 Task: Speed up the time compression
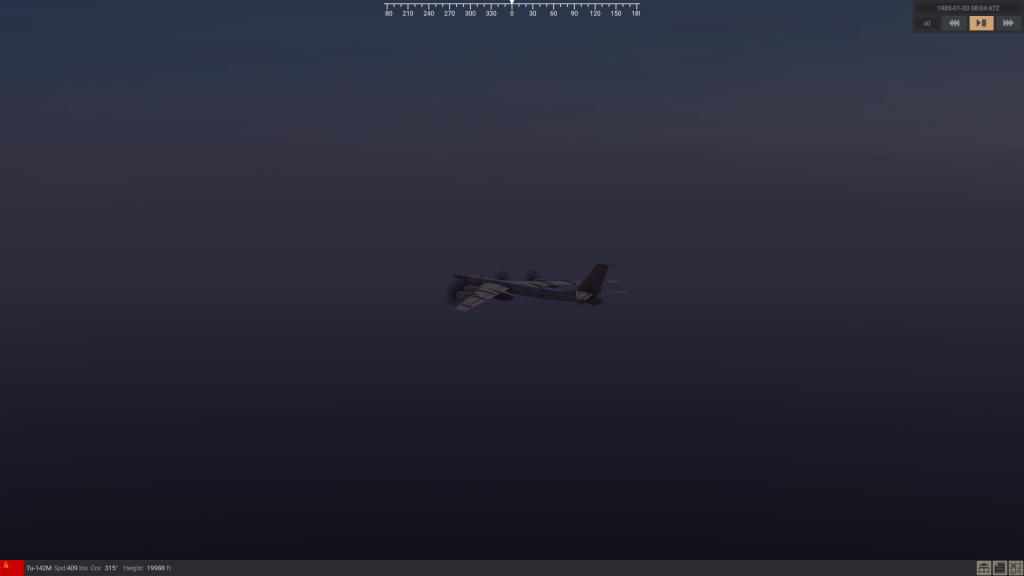tap(1008, 23)
